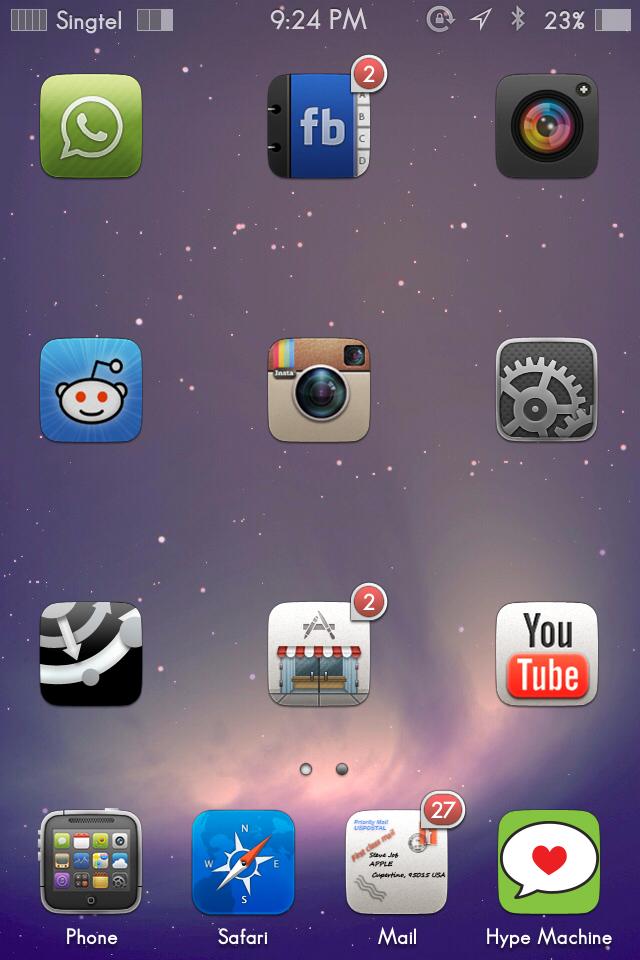Screen dimensions: 640x960
Task: Open Mail with 27 unread messages
Action: coord(397,862)
